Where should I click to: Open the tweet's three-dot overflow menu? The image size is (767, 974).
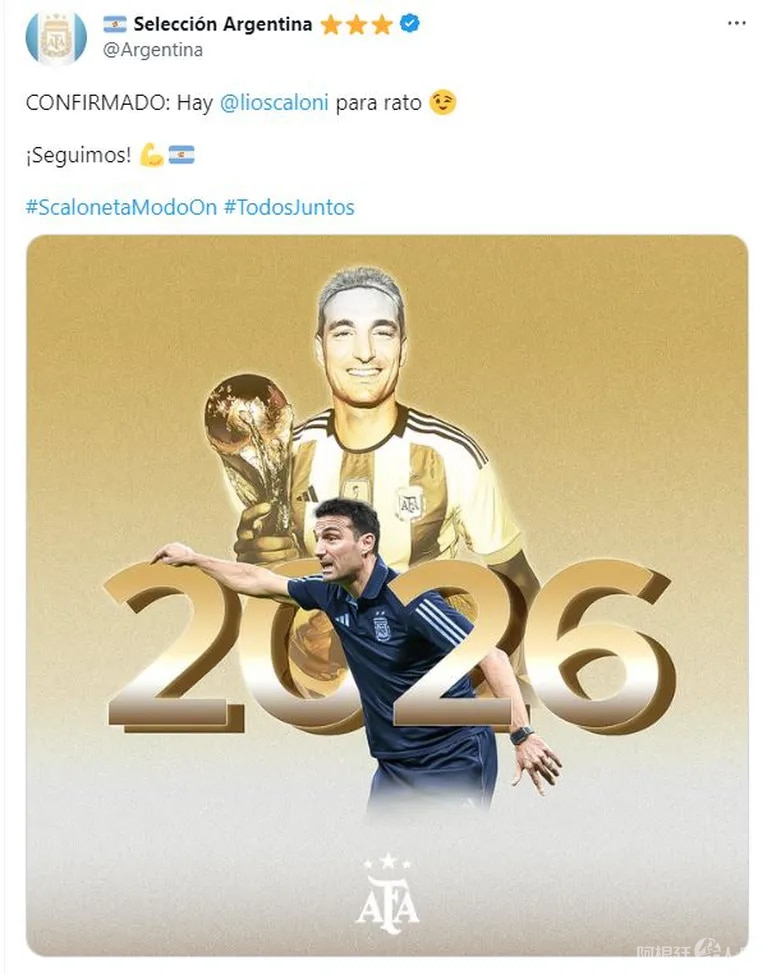pos(737,22)
